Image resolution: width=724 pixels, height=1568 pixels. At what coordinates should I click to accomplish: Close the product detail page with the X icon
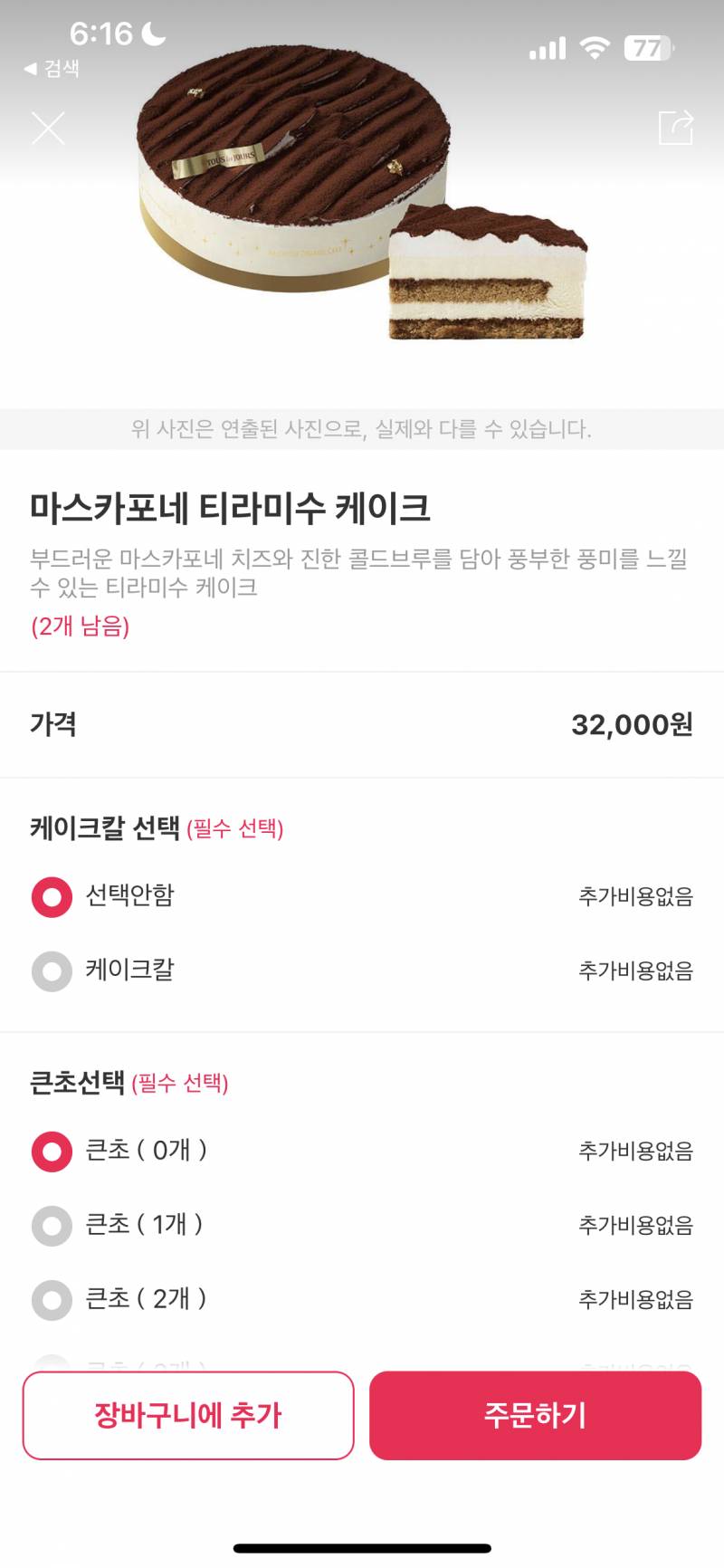pos(48,128)
